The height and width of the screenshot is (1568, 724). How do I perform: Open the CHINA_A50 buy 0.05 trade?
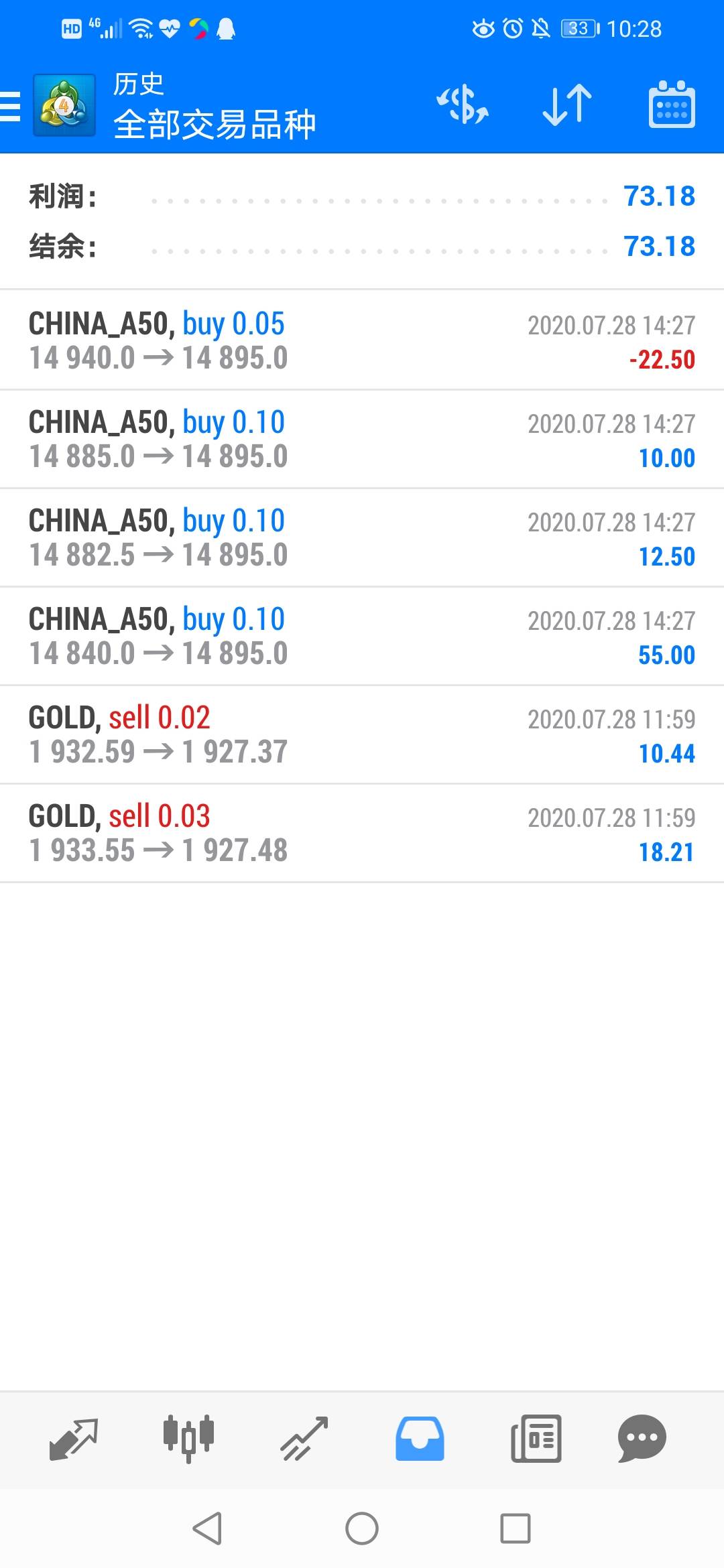click(x=362, y=340)
